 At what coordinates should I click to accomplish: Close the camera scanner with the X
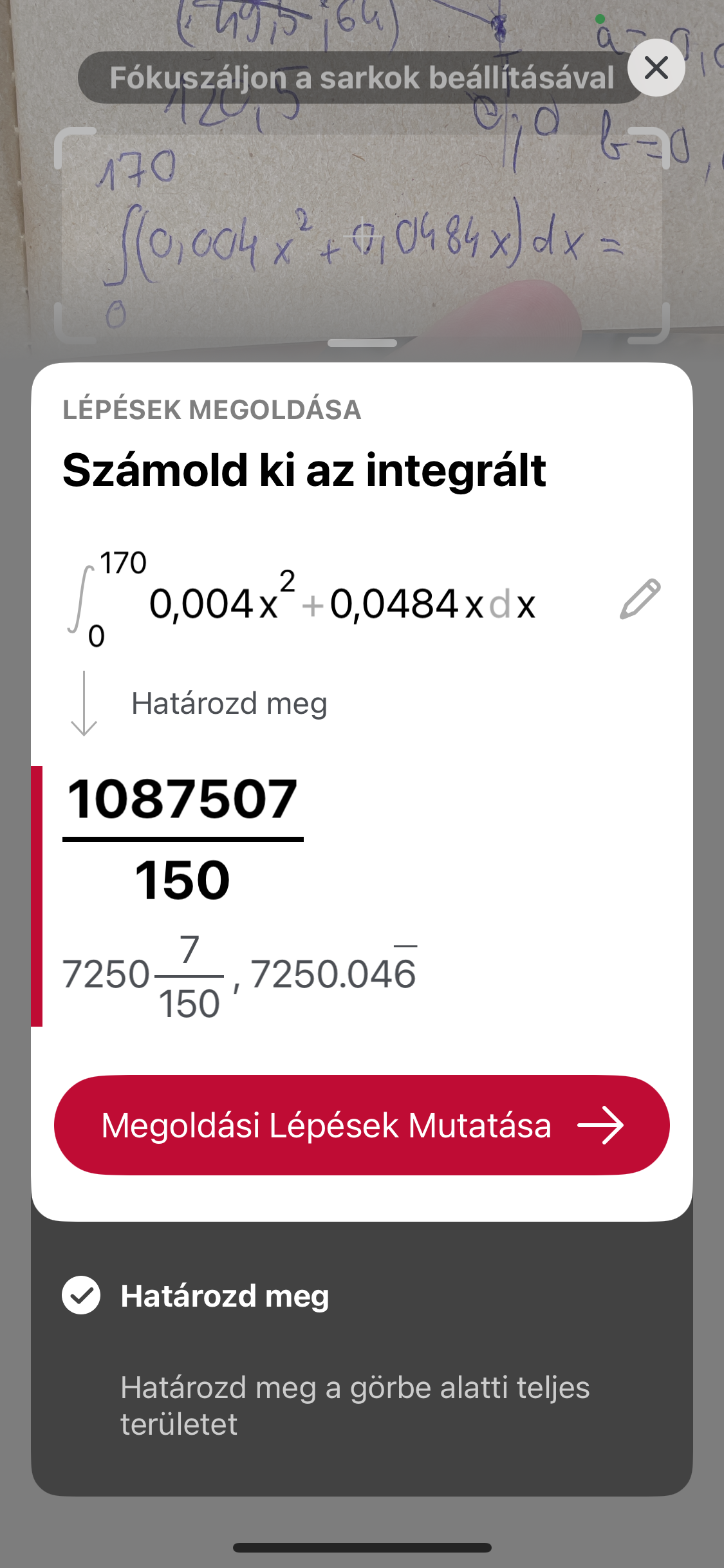coord(656,68)
